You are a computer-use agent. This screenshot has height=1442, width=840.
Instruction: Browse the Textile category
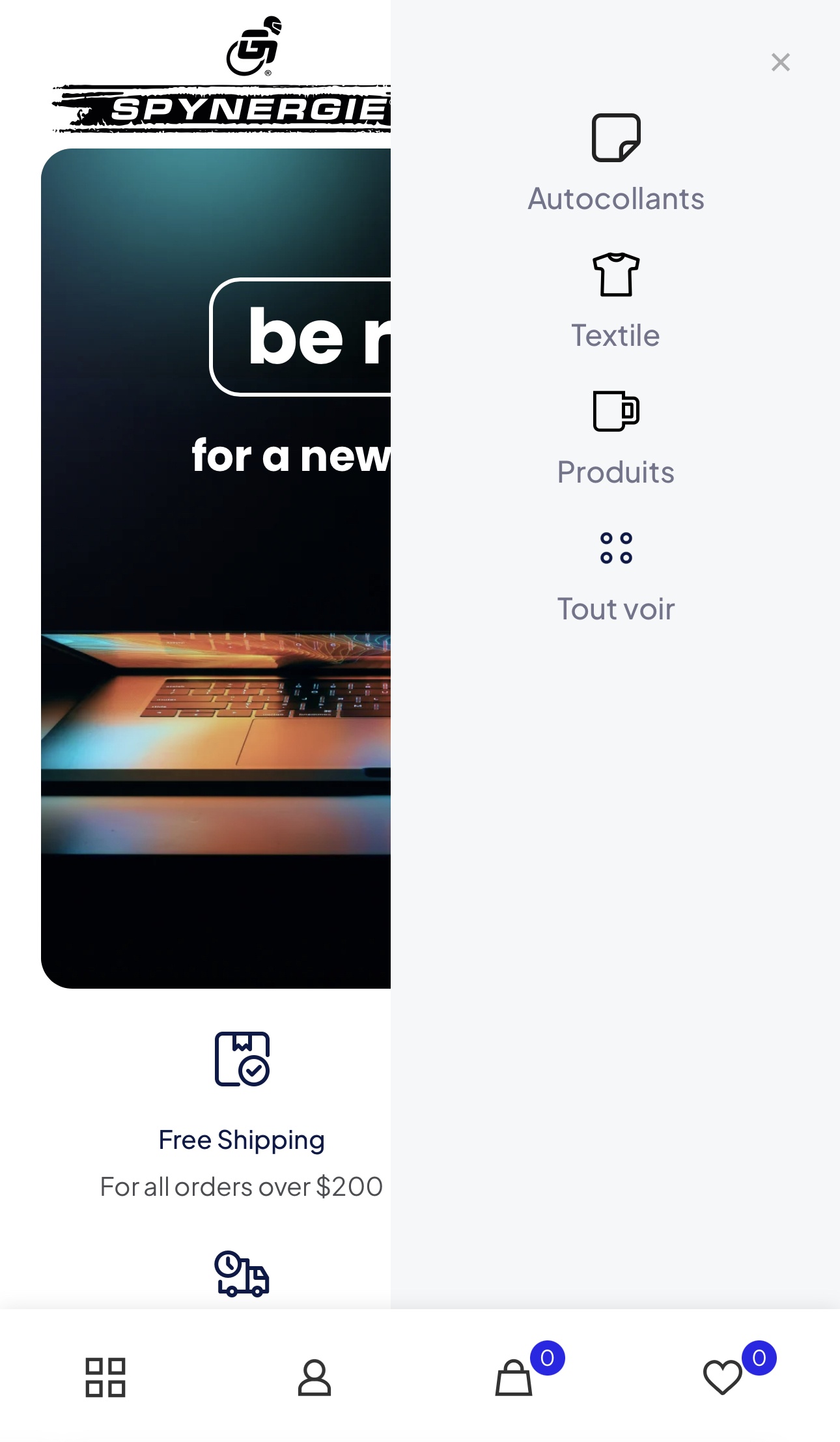click(615, 301)
